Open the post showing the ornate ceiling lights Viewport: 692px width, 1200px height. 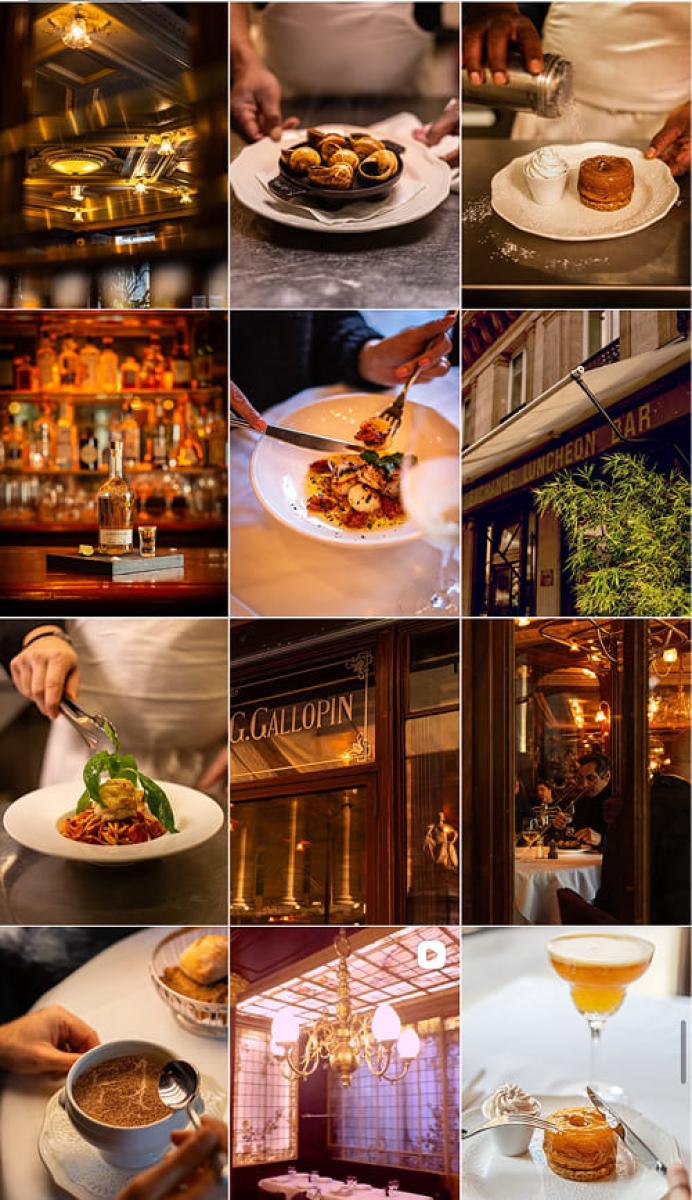click(114, 155)
